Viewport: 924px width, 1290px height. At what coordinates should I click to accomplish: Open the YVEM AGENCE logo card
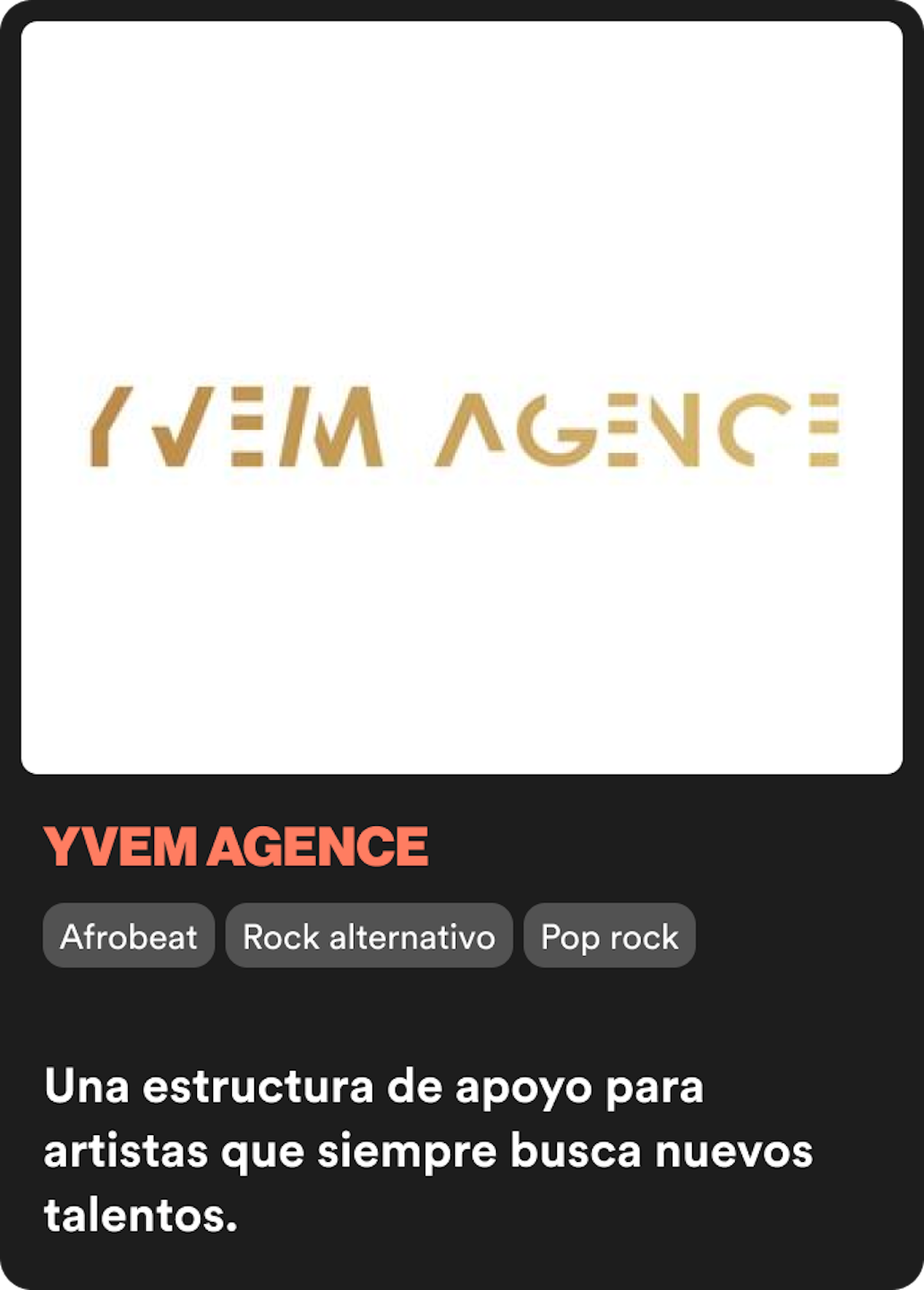coord(462,398)
